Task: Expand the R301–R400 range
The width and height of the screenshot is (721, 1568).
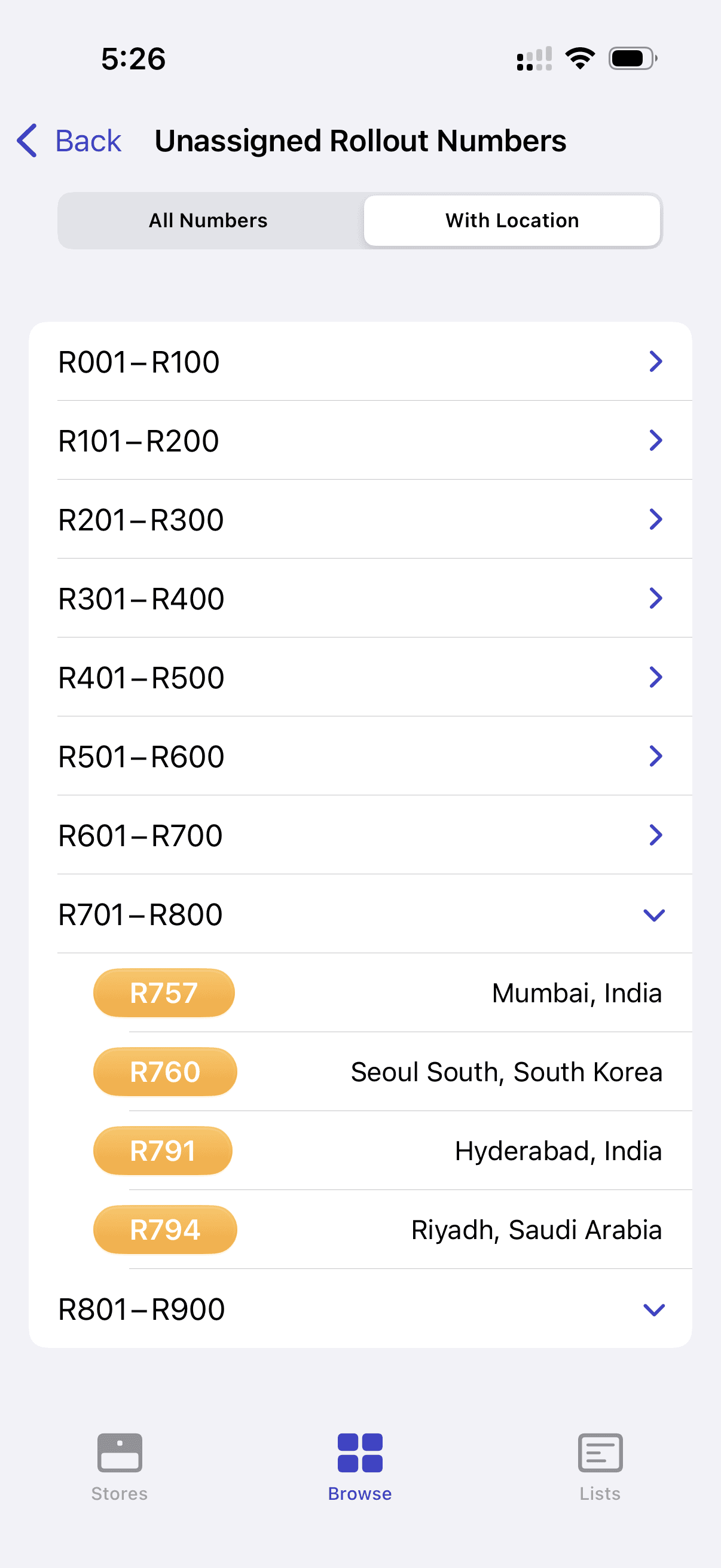Action: [x=360, y=599]
